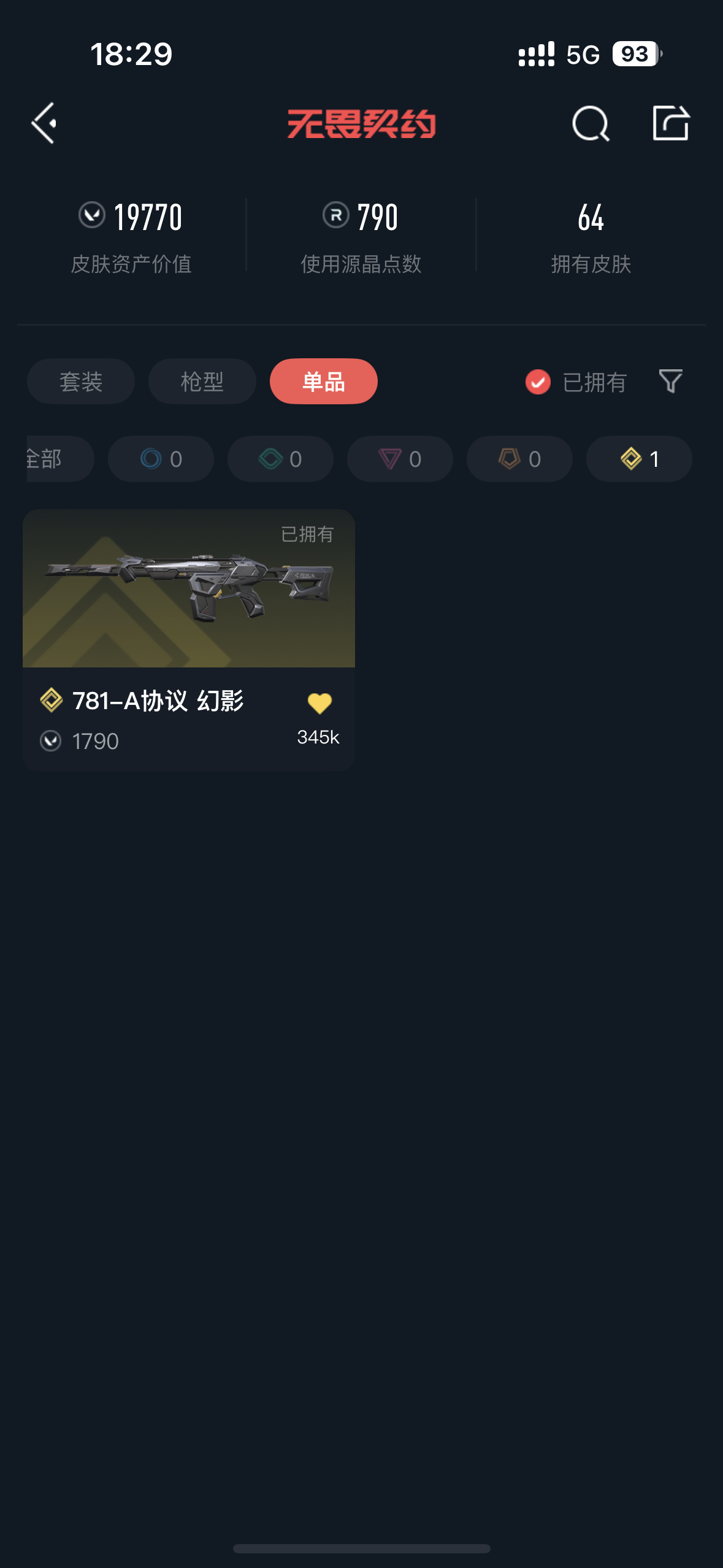Screen dimensions: 723x1568
Task: Like the 781-A协议 幻影 skin
Action: [319, 704]
